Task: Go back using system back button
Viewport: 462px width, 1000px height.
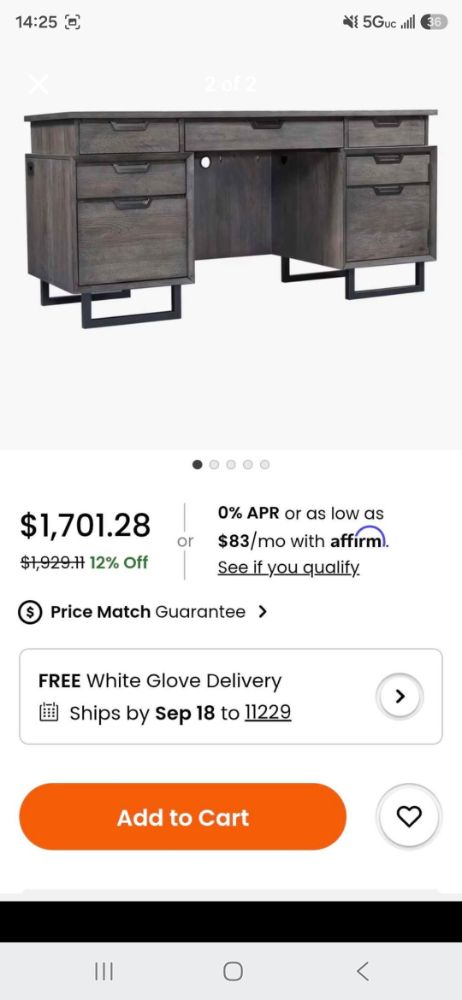Action: [x=362, y=971]
